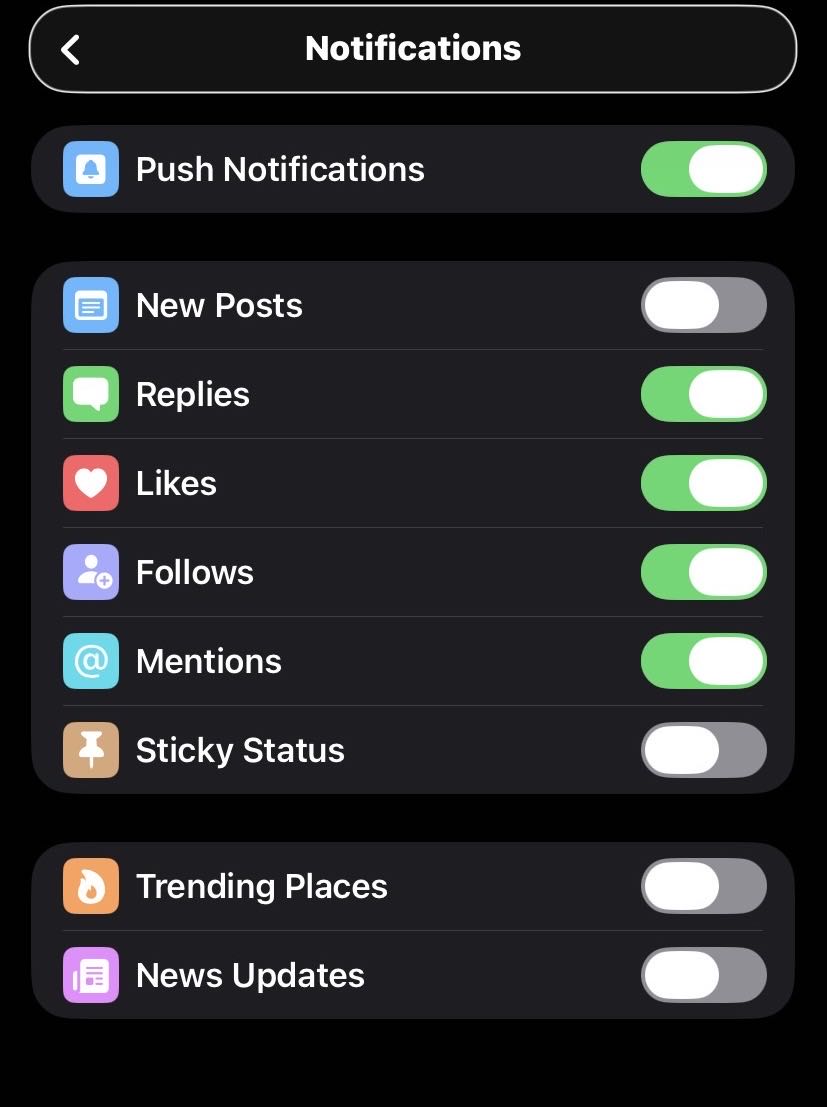The width and height of the screenshot is (827, 1107).
Task: Turn off Mentions alerts
Action: pos(703,661)
